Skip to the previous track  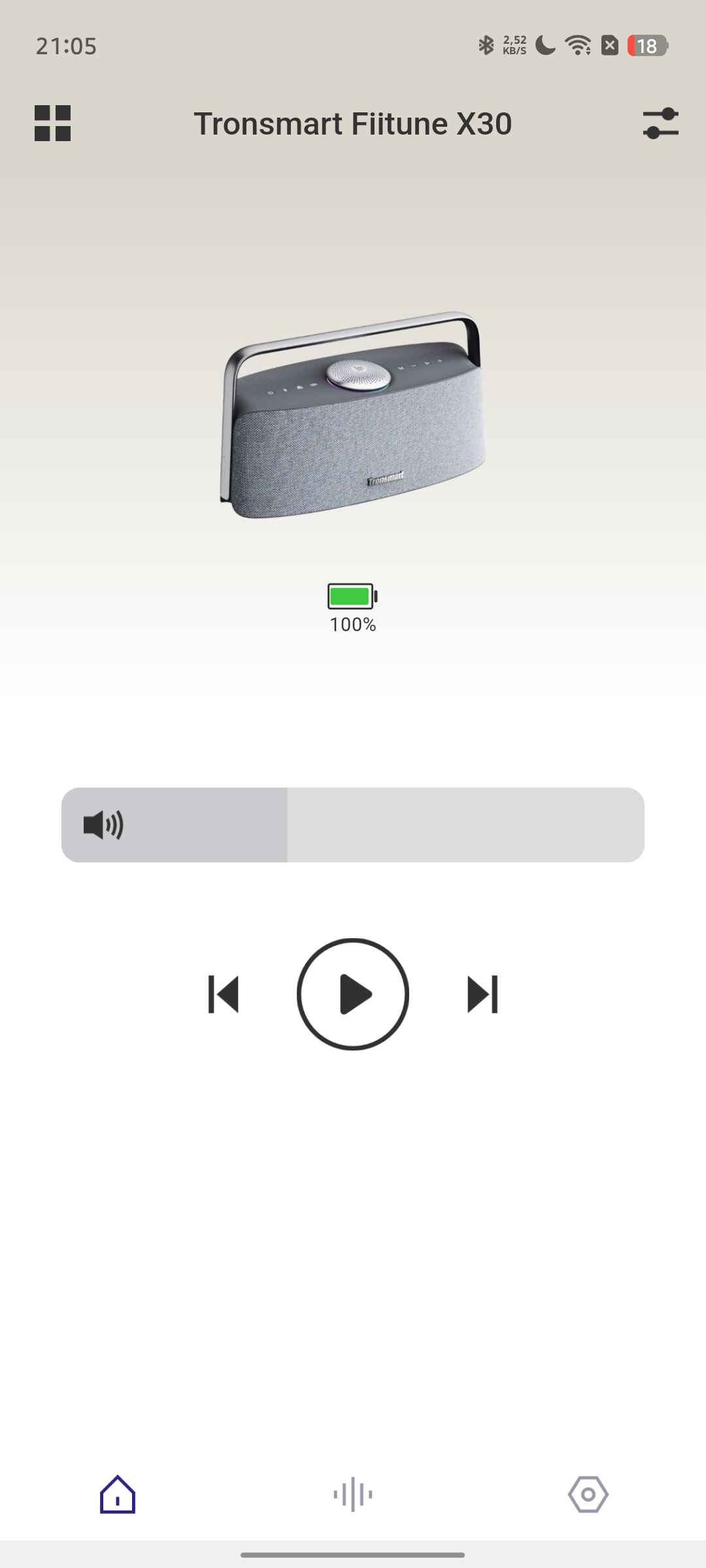point(224,994)
